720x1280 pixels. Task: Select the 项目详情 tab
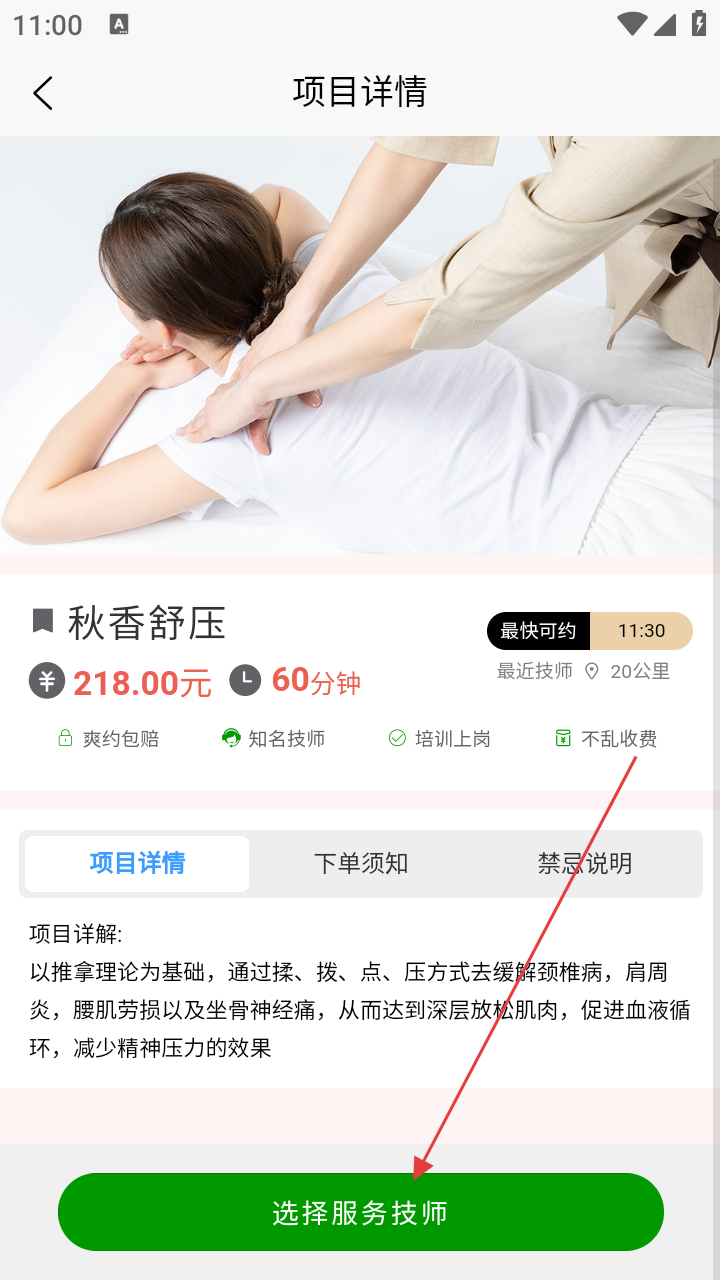137,863
